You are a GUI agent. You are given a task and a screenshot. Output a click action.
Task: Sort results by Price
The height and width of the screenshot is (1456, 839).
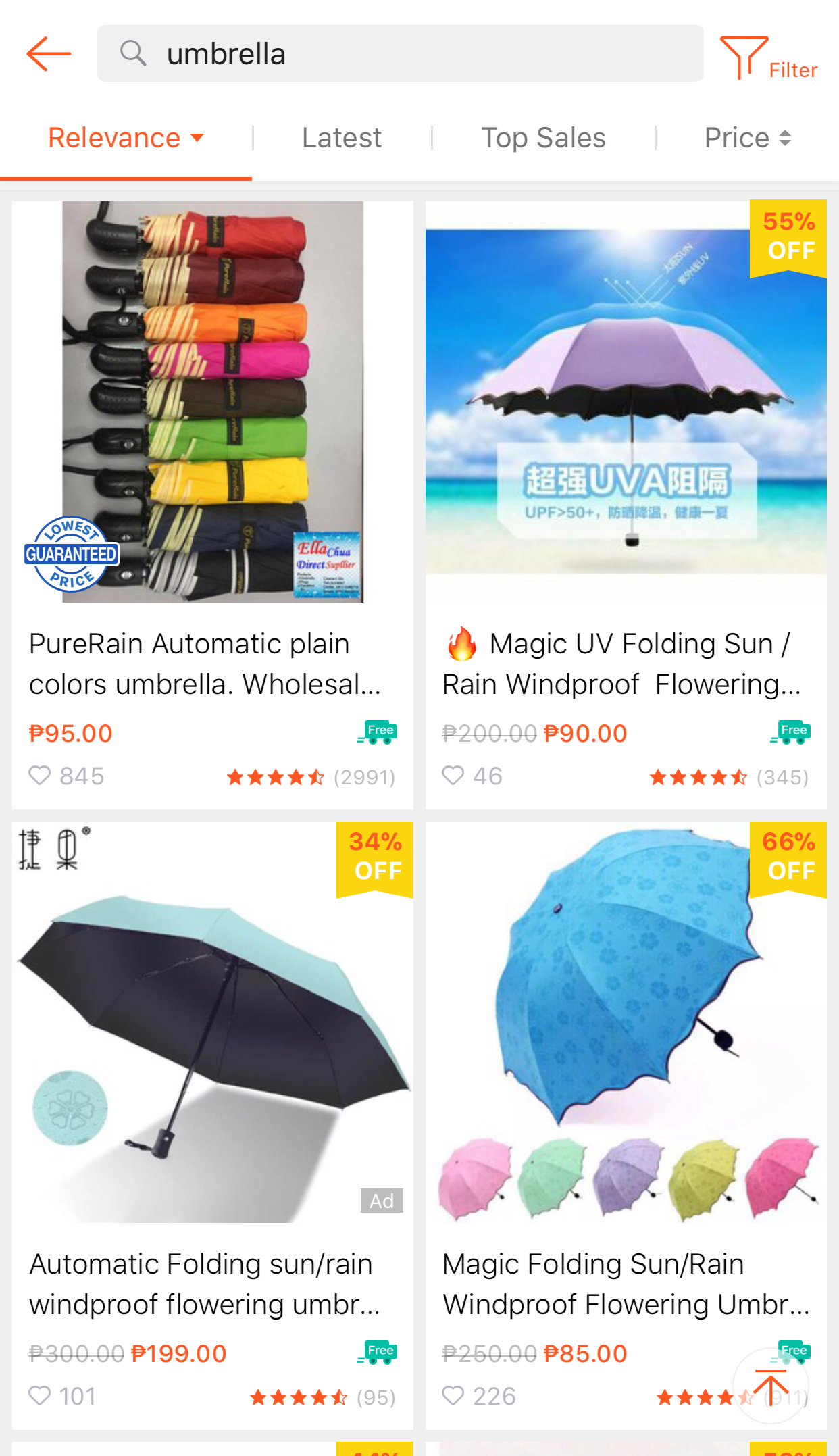coord(747,138)
